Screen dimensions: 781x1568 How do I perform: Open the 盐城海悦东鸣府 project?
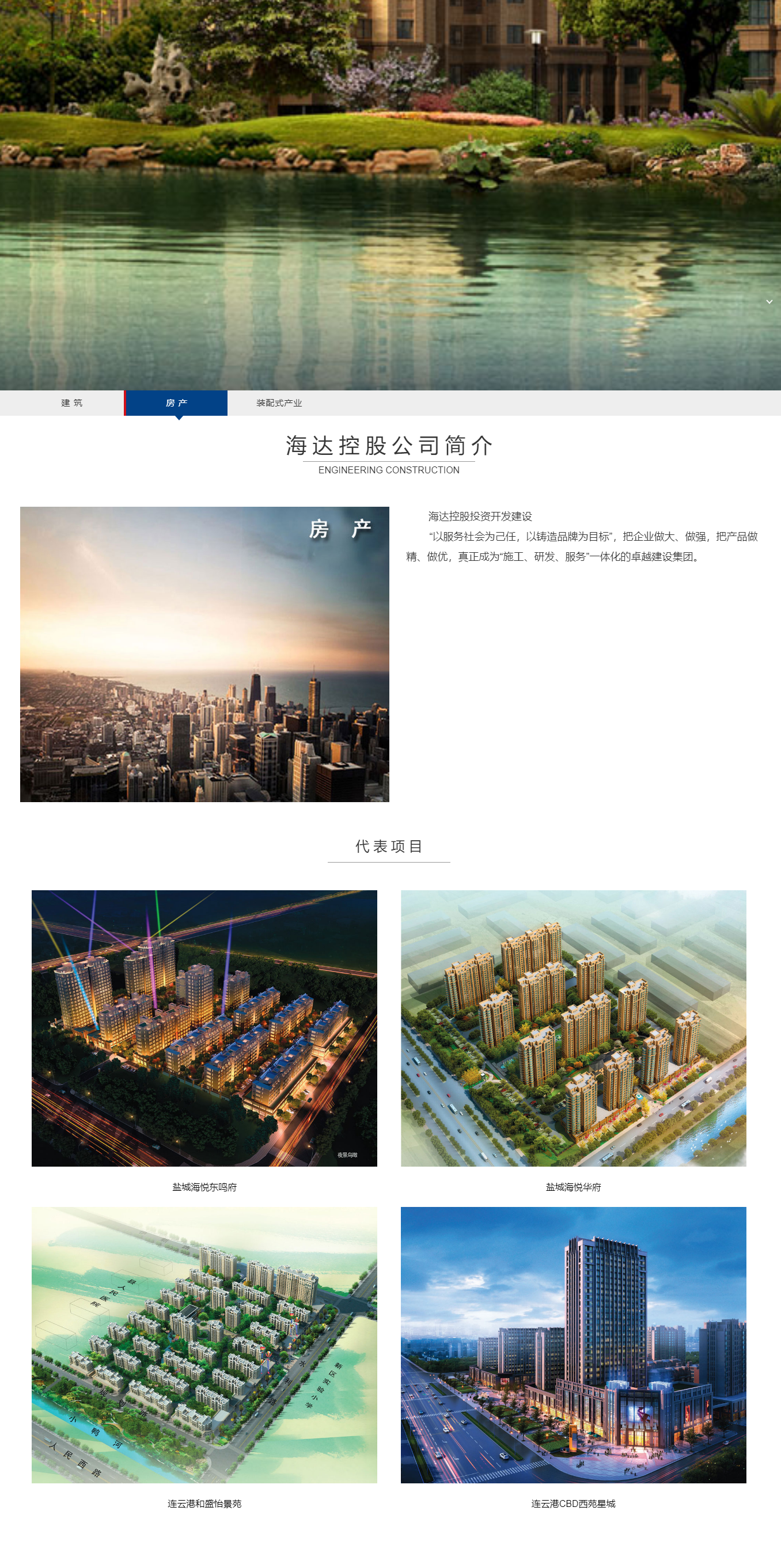click(204, 1028)
